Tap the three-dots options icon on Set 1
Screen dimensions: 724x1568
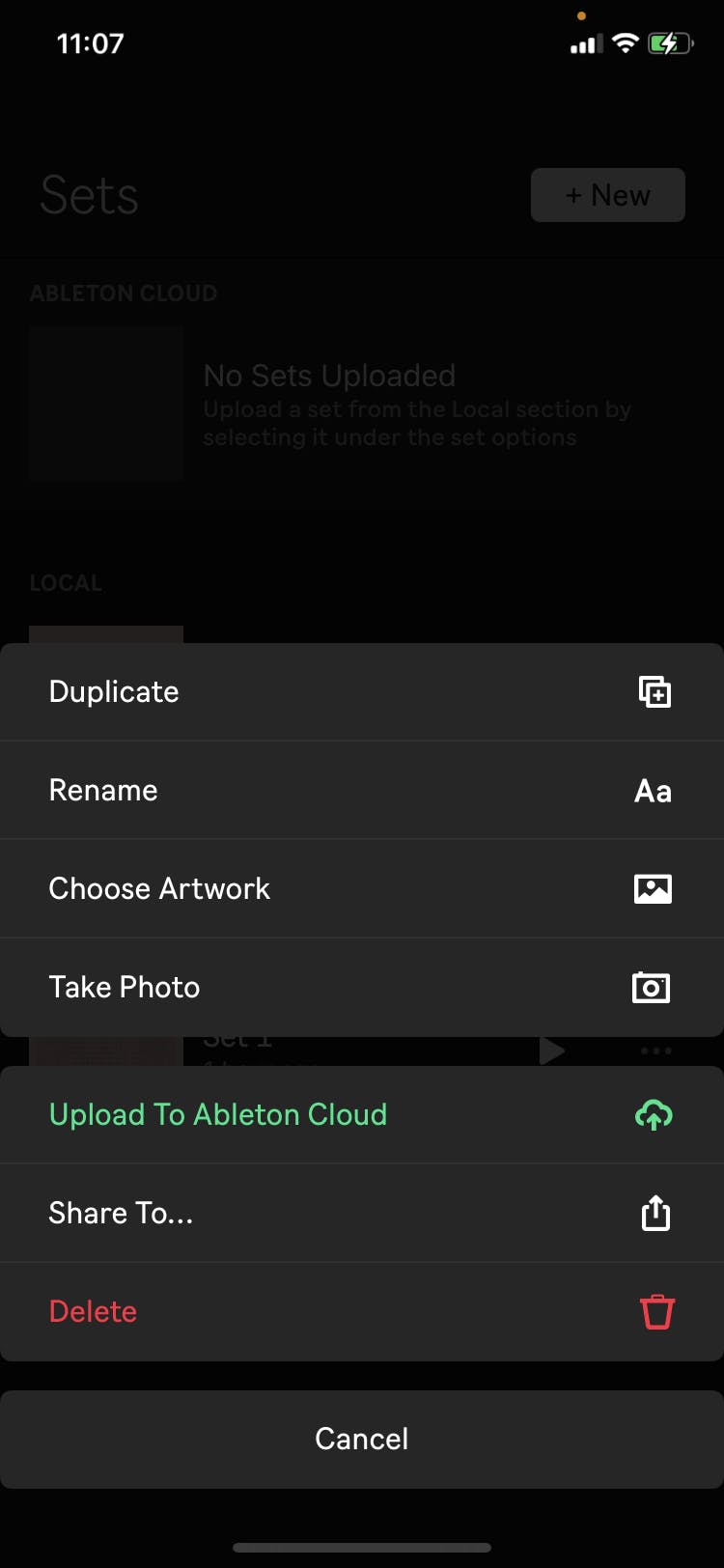[x=655, y=1050]
